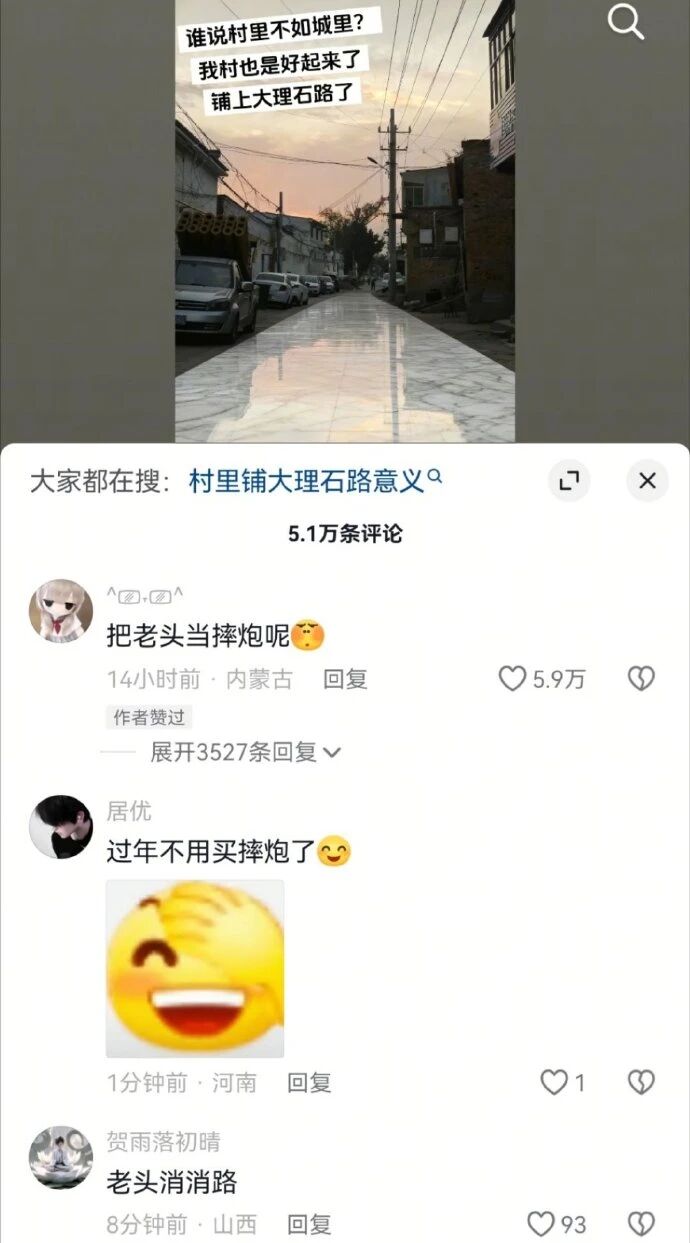
Task: Like 居优's comment 过年不用买摔炮了
Action: (x=554, y=1082)
